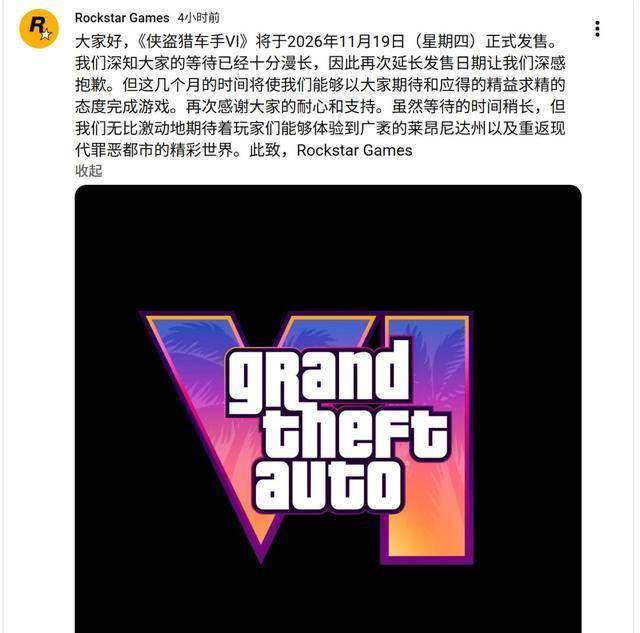The height and width of the screenshot is (633, 640).
Task: Open the post's three-dot overflow menu
Action: point(597,29)
